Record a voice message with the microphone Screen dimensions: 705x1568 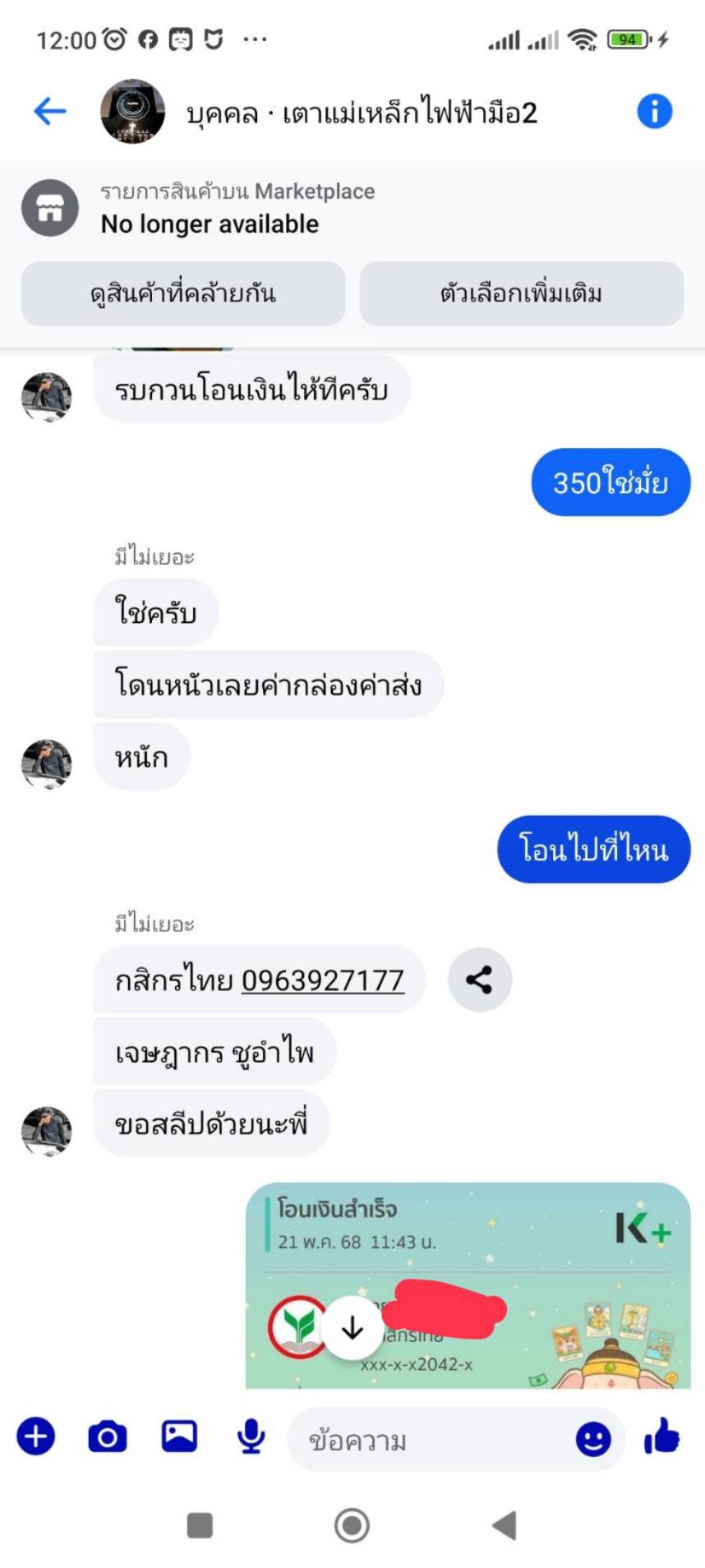click(251, 1437)
